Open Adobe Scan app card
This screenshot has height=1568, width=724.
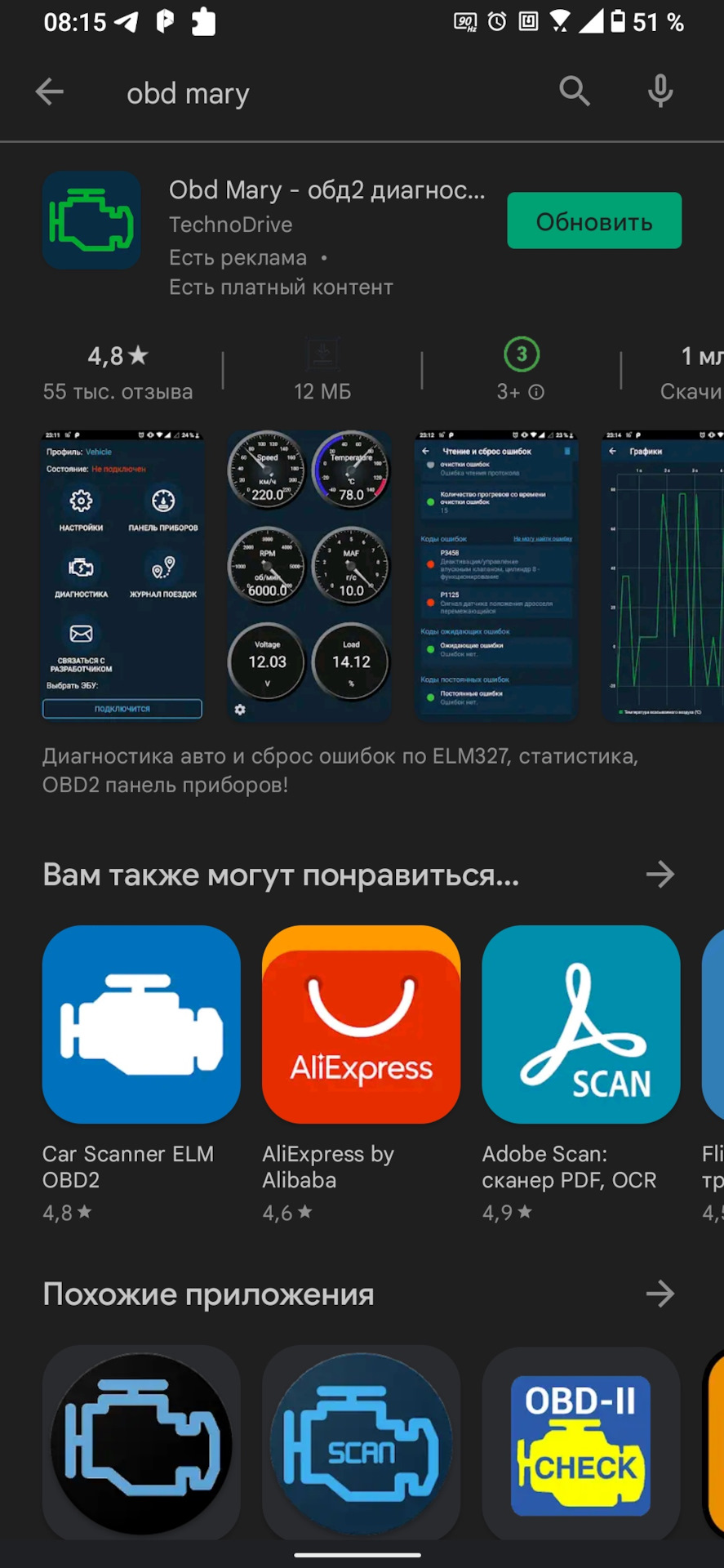point(580,1024)
